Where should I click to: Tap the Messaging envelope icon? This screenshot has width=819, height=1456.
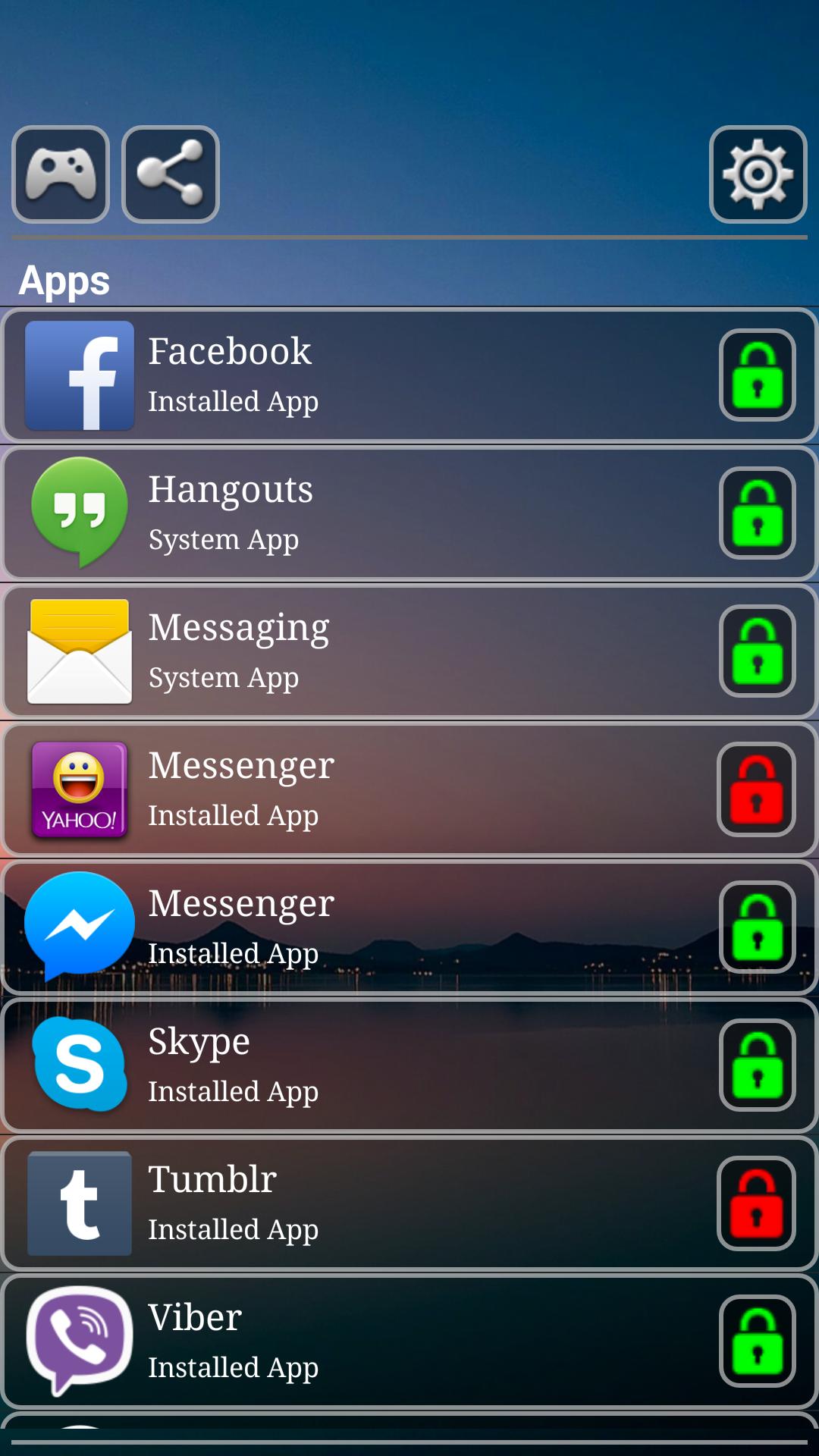pyautogui.click(x=80, y=651)
